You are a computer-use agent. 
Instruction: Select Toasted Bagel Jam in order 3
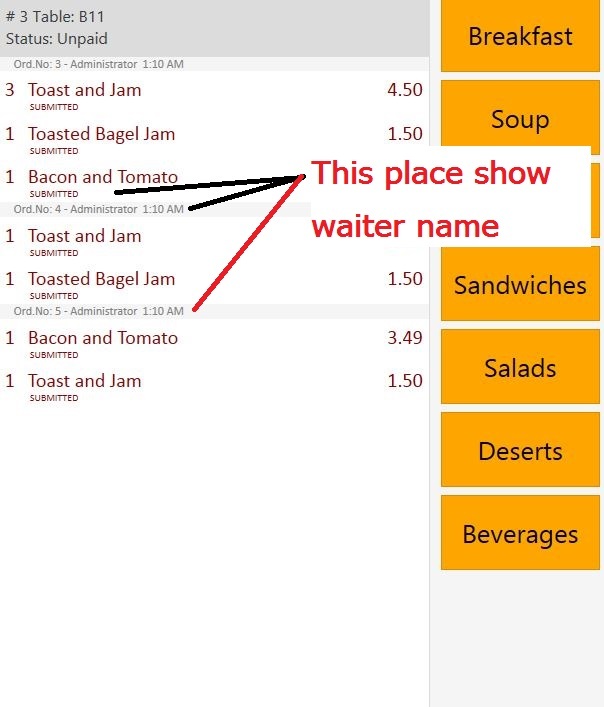pyautogui.click(x=101, y=134)
